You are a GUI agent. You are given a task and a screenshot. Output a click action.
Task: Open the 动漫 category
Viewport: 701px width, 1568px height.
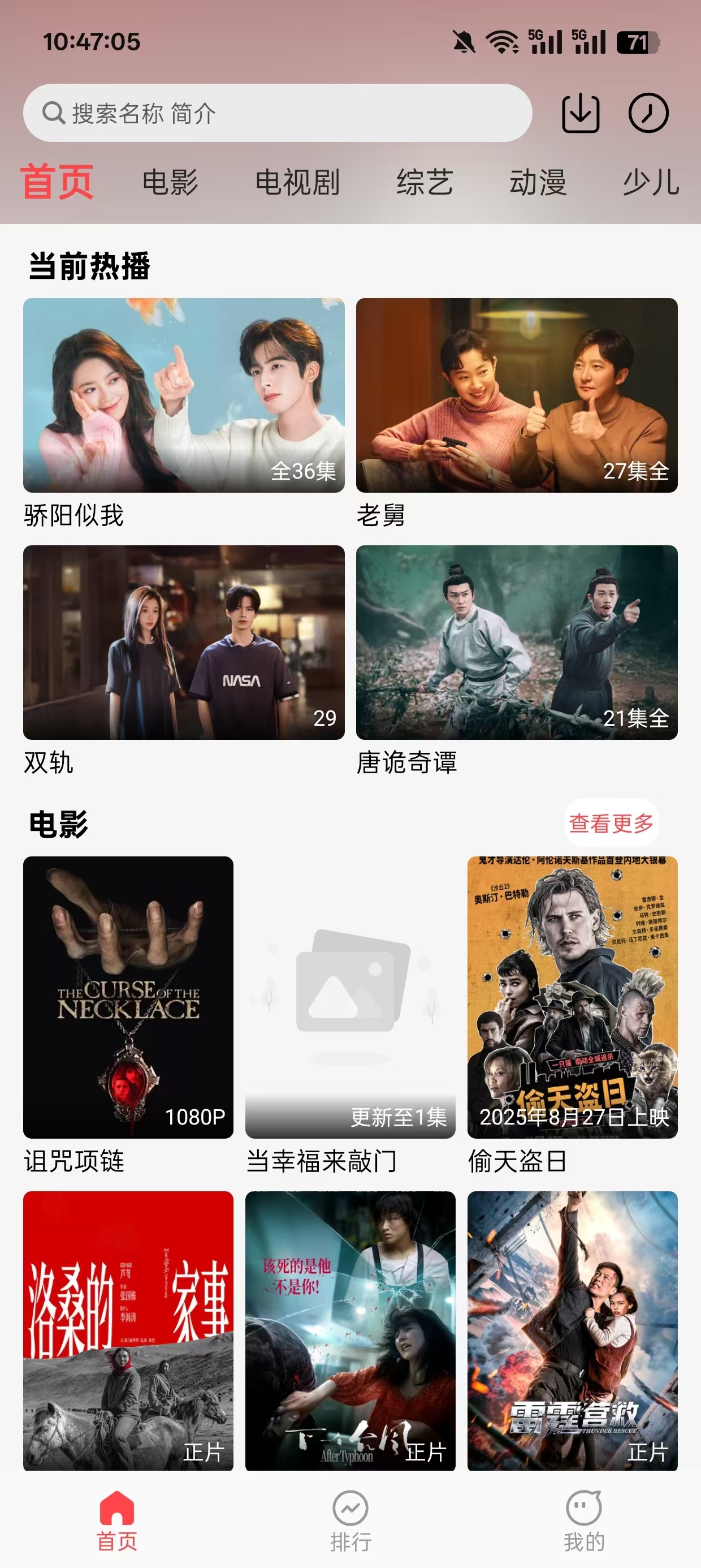click(x=539, y=182)
